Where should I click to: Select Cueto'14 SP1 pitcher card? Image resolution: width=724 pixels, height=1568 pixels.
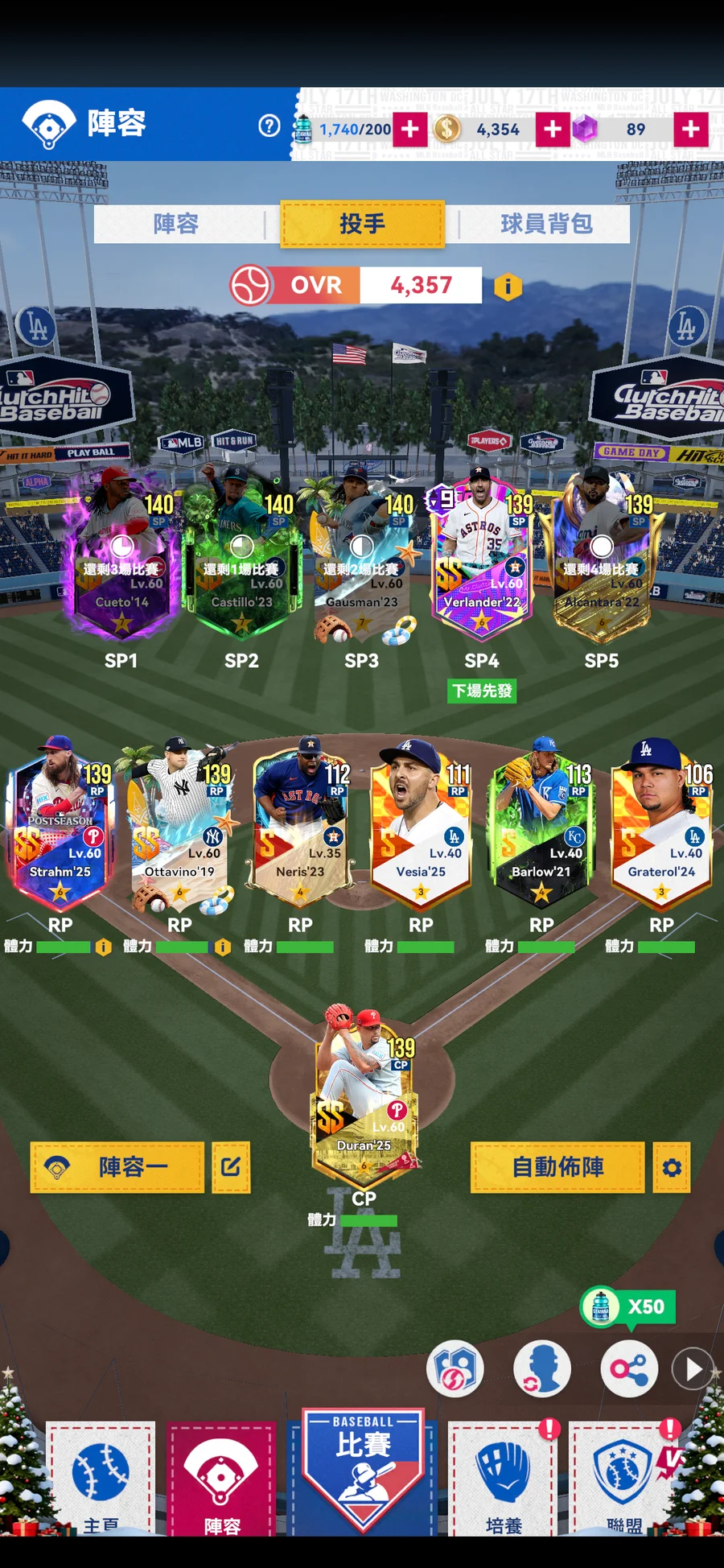(121, 555)
